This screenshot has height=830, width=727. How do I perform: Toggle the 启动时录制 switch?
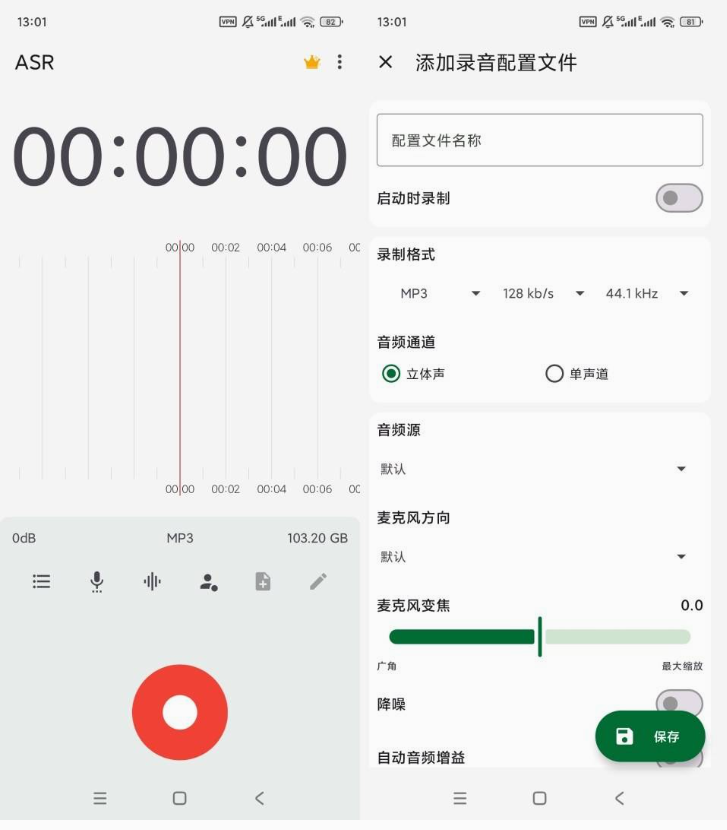[679, 198]
